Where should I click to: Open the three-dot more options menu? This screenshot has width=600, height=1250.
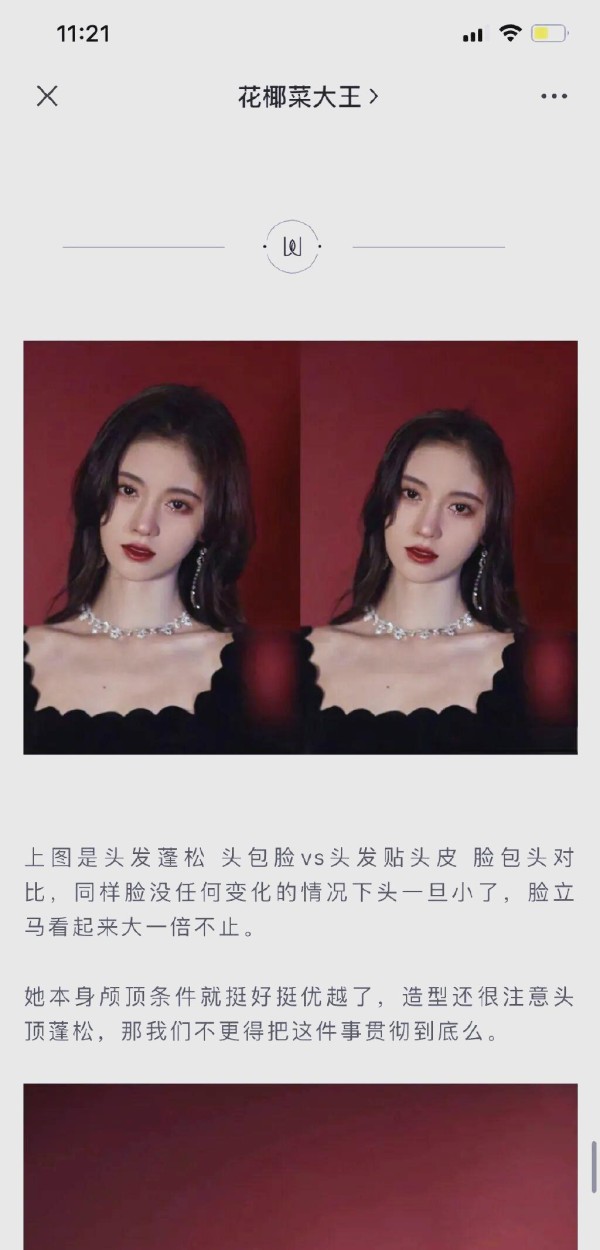point(553,97)
